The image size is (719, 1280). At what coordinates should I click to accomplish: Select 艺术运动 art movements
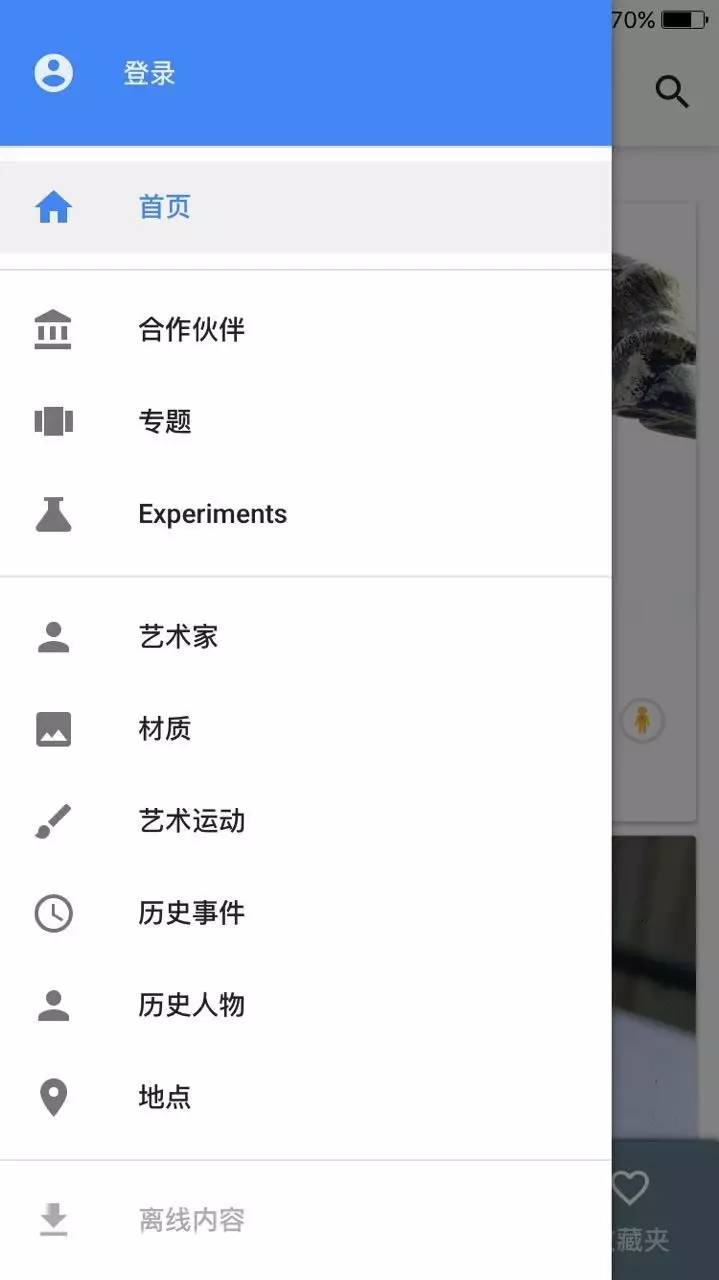[x=191, y=821]
